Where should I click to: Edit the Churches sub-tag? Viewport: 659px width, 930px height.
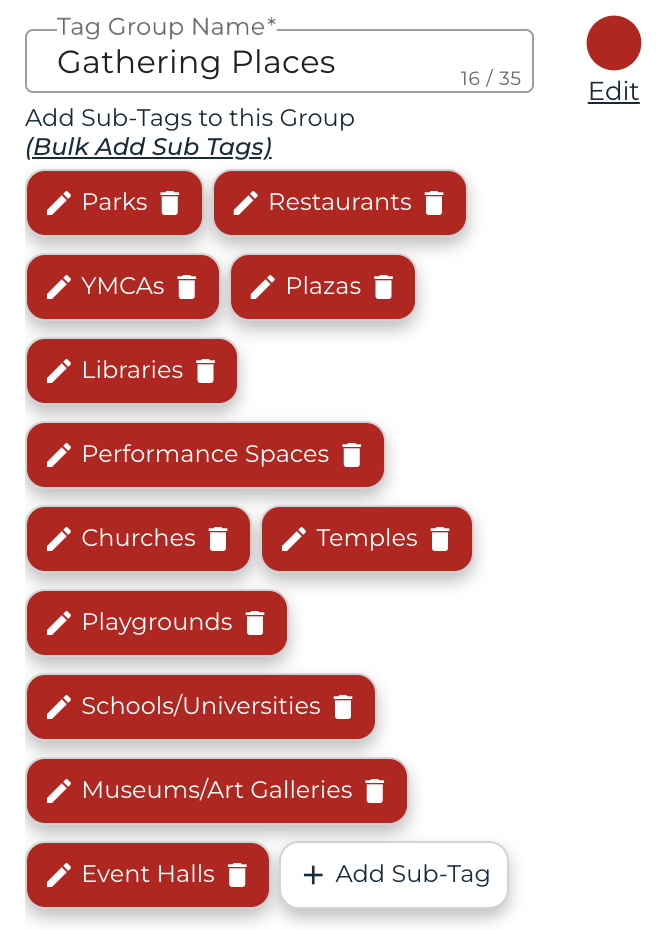point(59,539)
